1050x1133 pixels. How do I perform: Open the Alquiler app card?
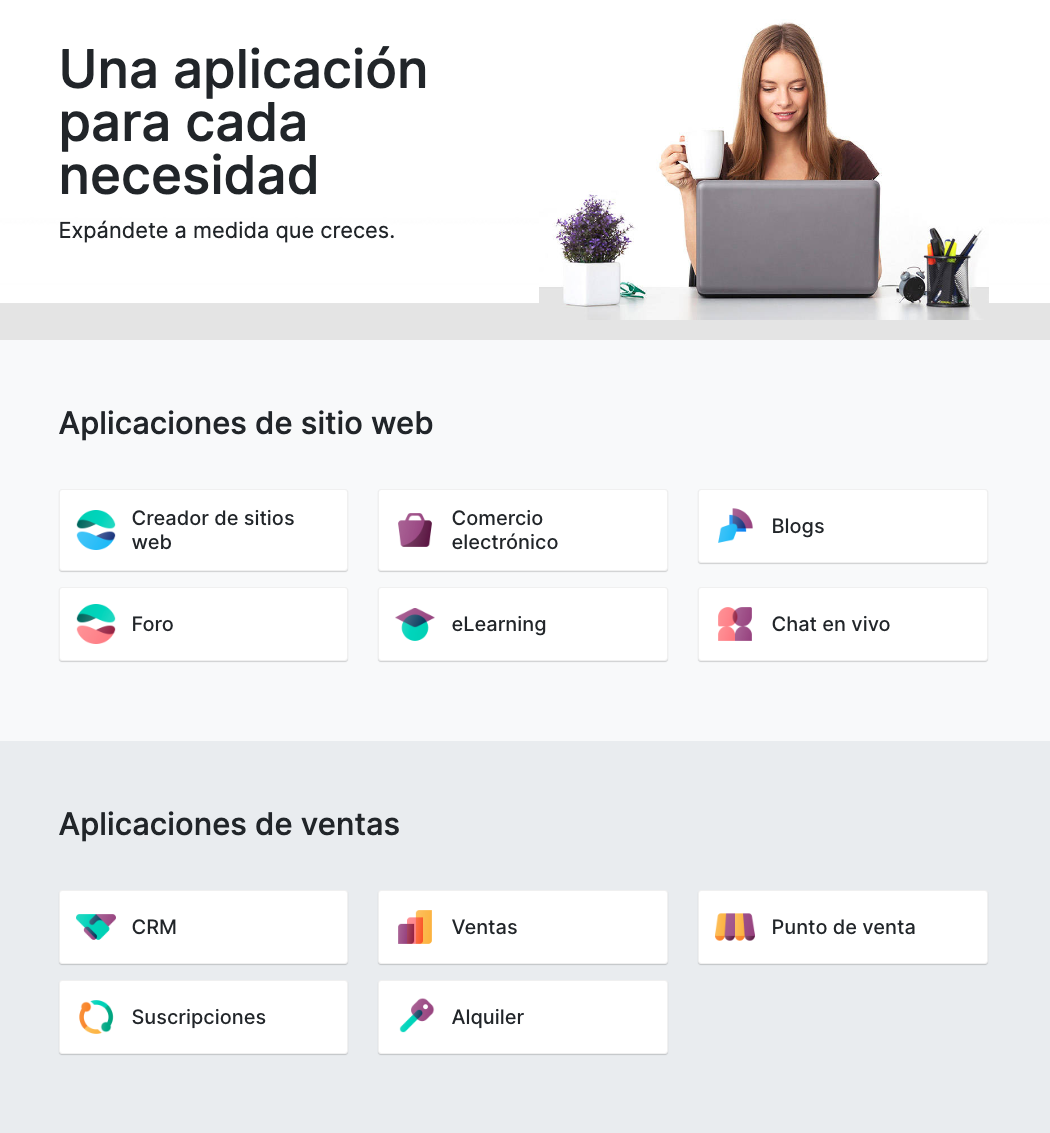pyautogui.click(x=522, y=1017)
